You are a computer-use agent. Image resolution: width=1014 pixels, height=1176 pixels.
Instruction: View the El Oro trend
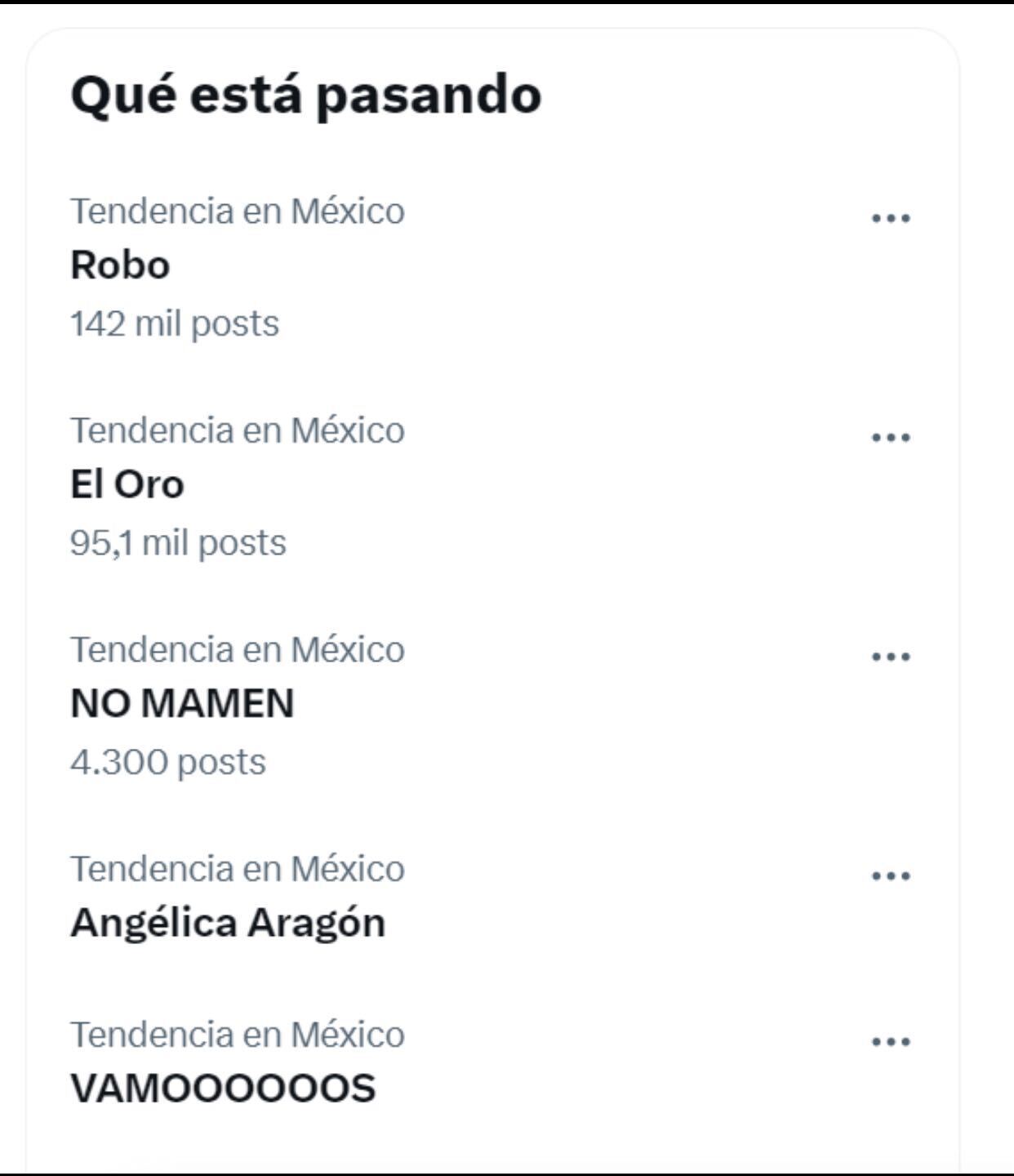[127, 484]
